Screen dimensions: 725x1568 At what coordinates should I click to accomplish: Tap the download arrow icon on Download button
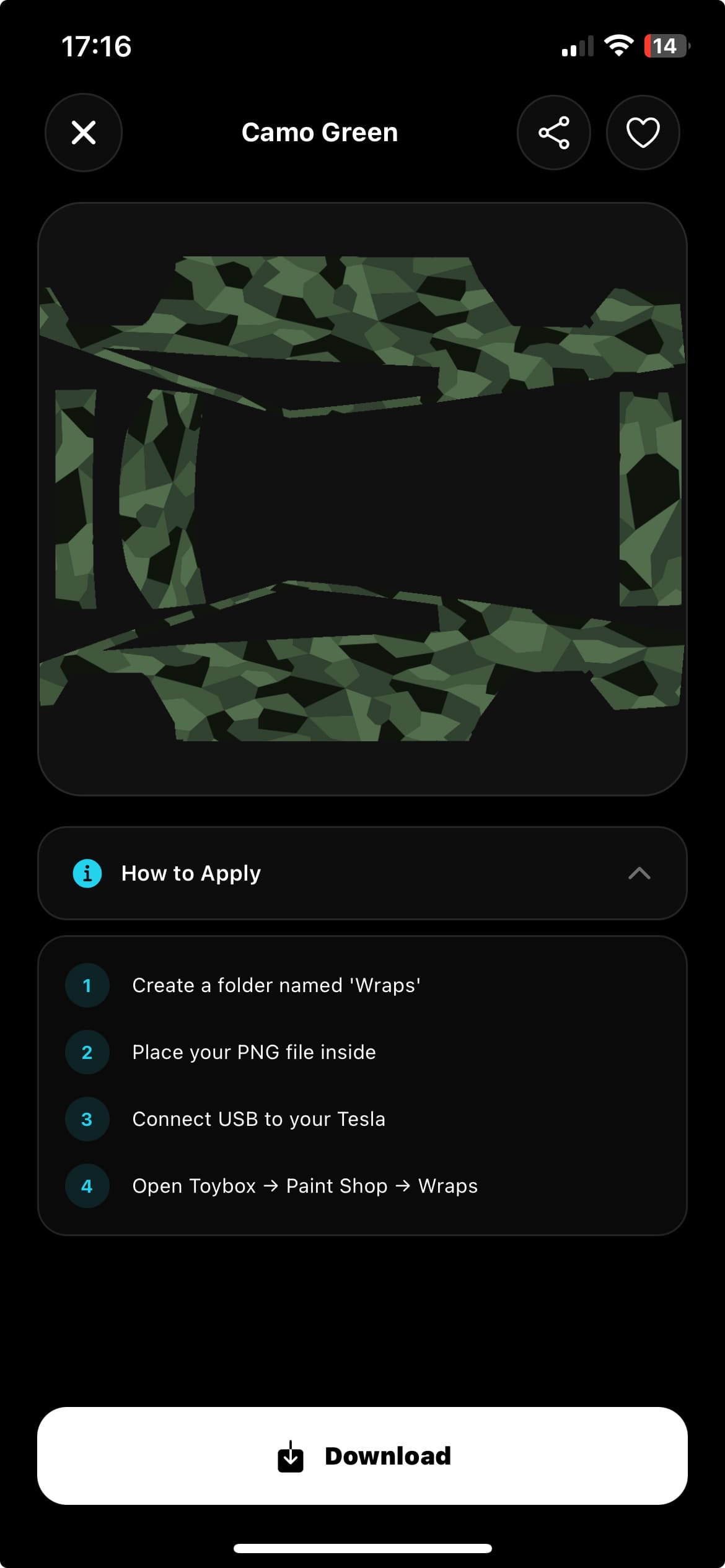[291, 1455]
